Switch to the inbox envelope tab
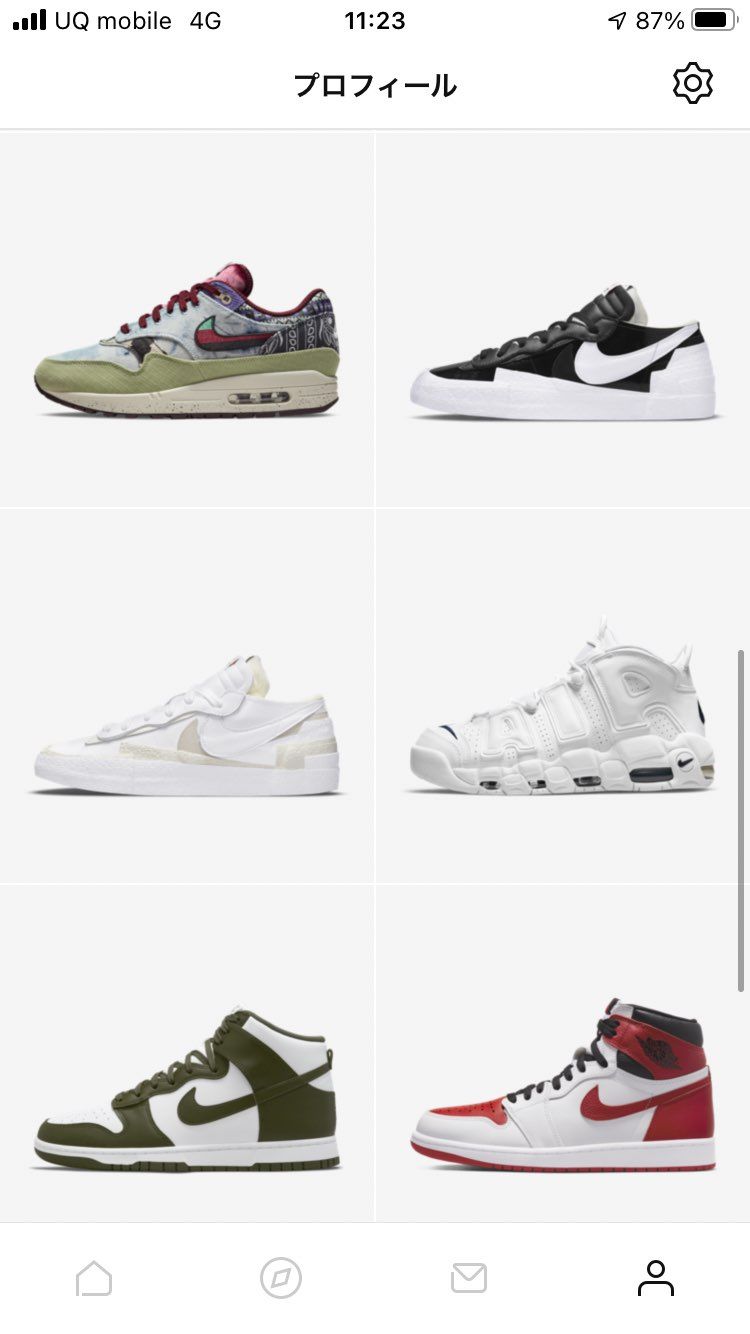Screen dimensions: 750x1334 point(469,1278)
